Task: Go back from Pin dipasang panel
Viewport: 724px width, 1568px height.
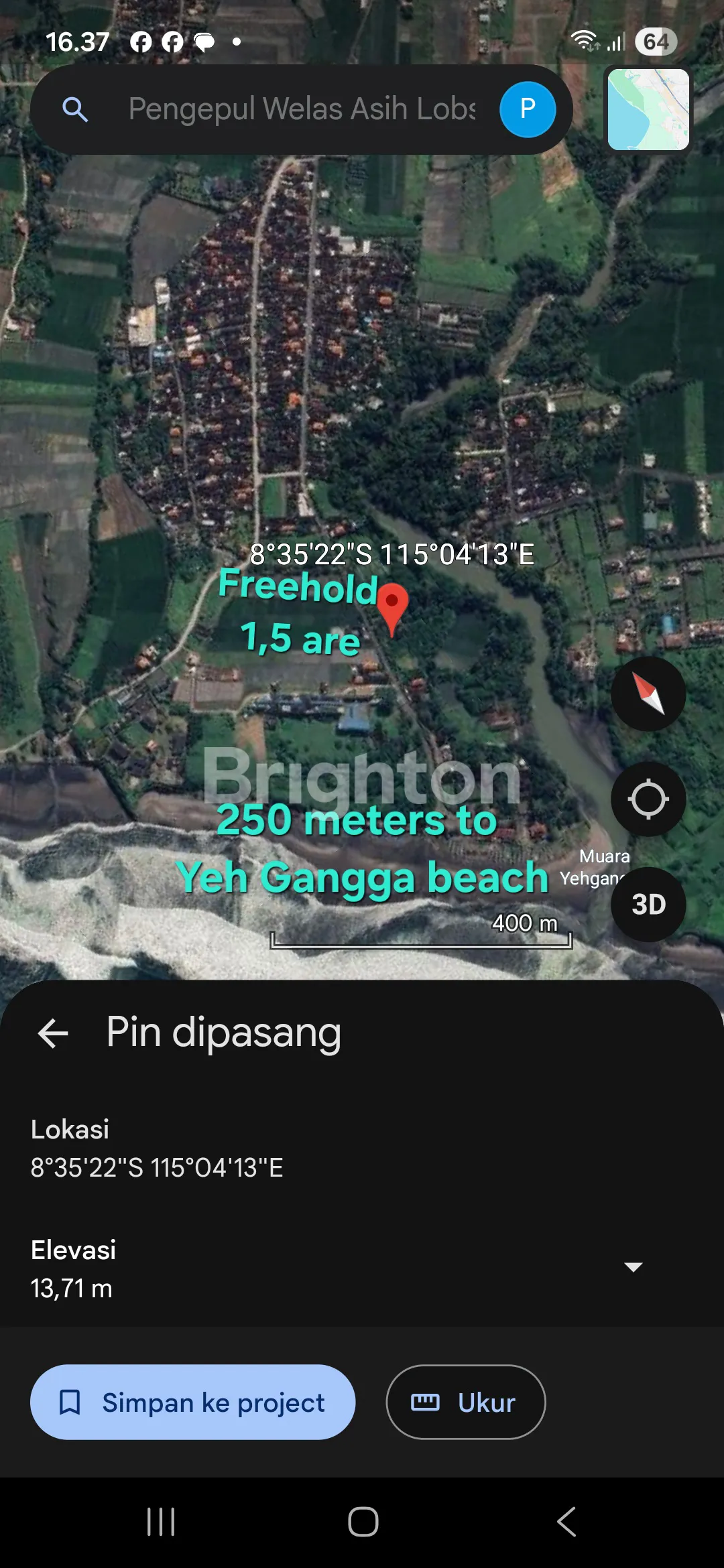Action: 54,1033
